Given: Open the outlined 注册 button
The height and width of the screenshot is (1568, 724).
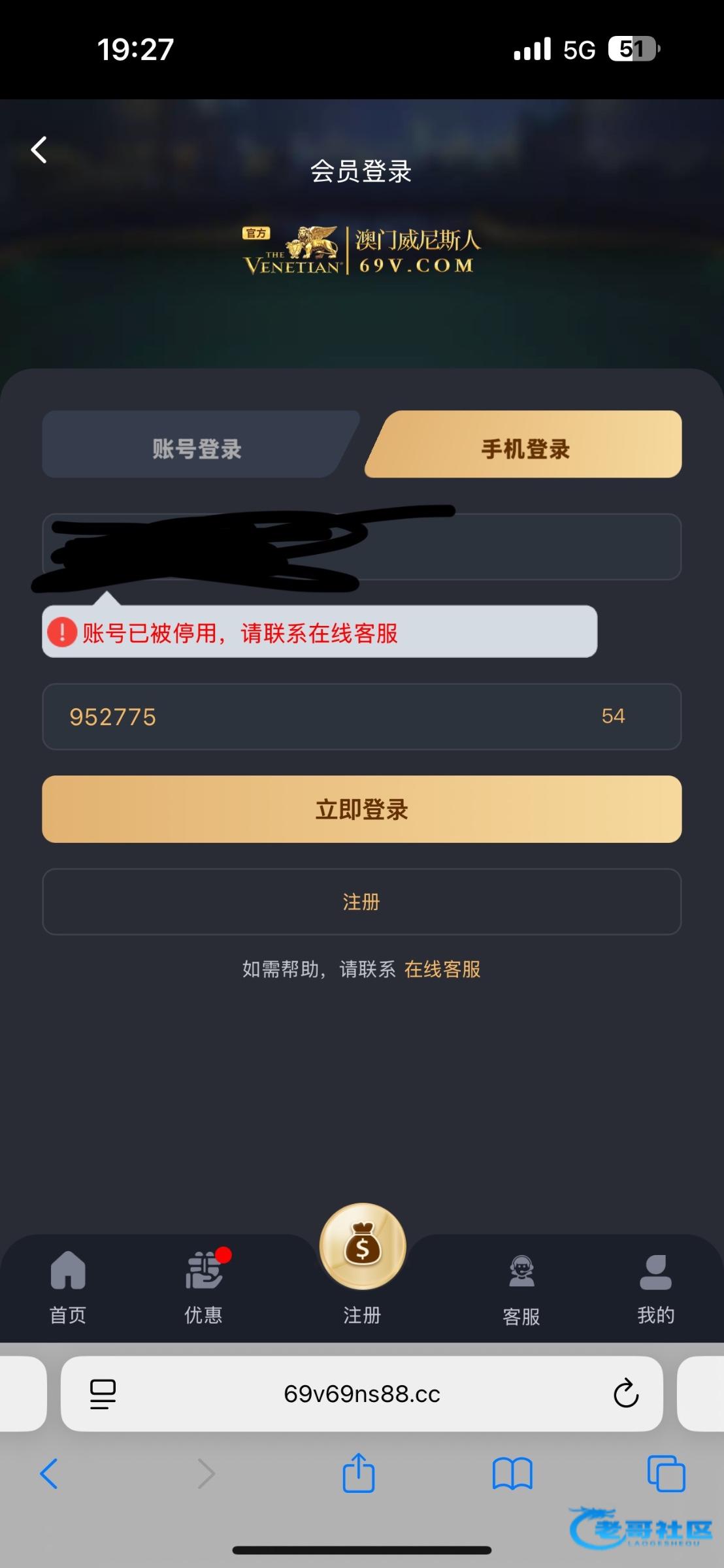Looking at the screenshot, I should click(x=361, y=902).
